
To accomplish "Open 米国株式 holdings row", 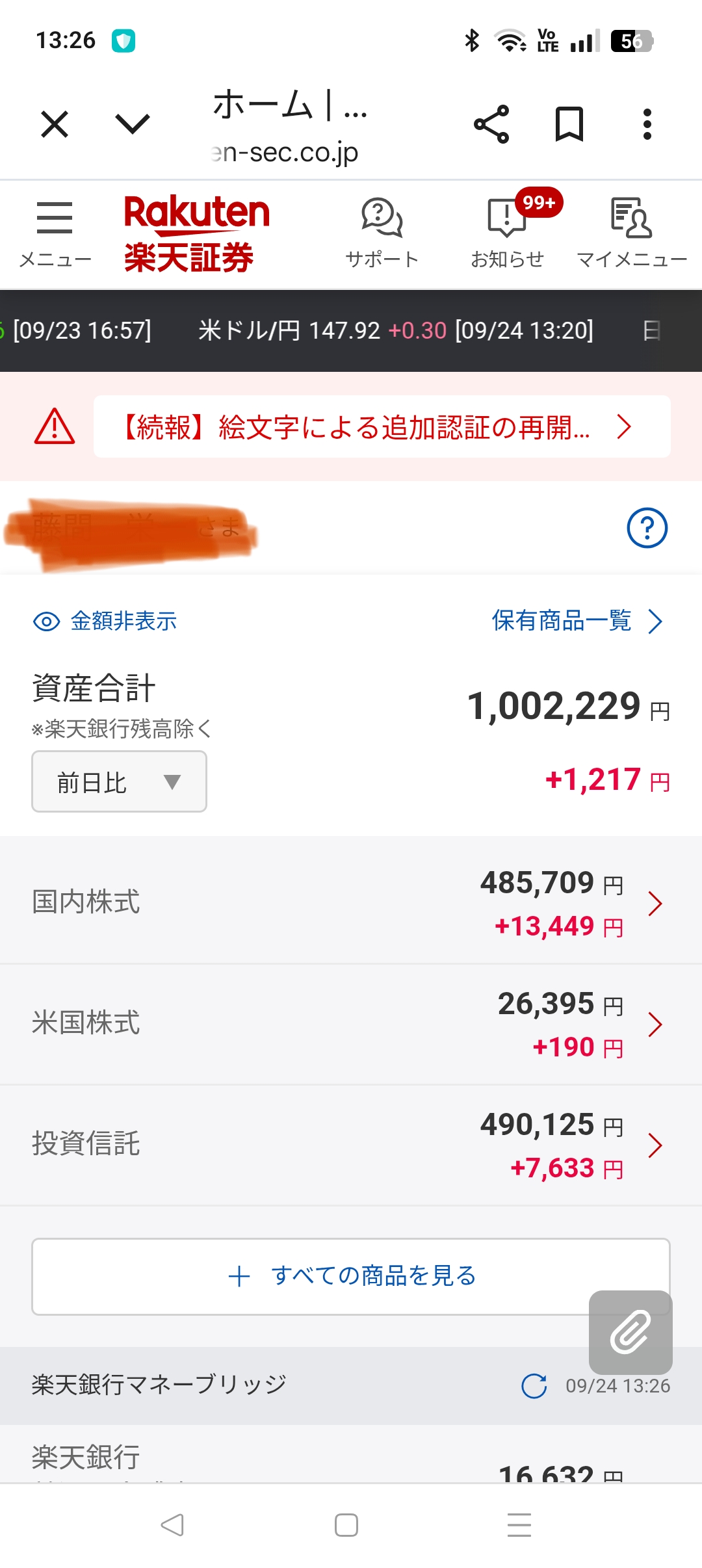I will [x=351, y=1024].
